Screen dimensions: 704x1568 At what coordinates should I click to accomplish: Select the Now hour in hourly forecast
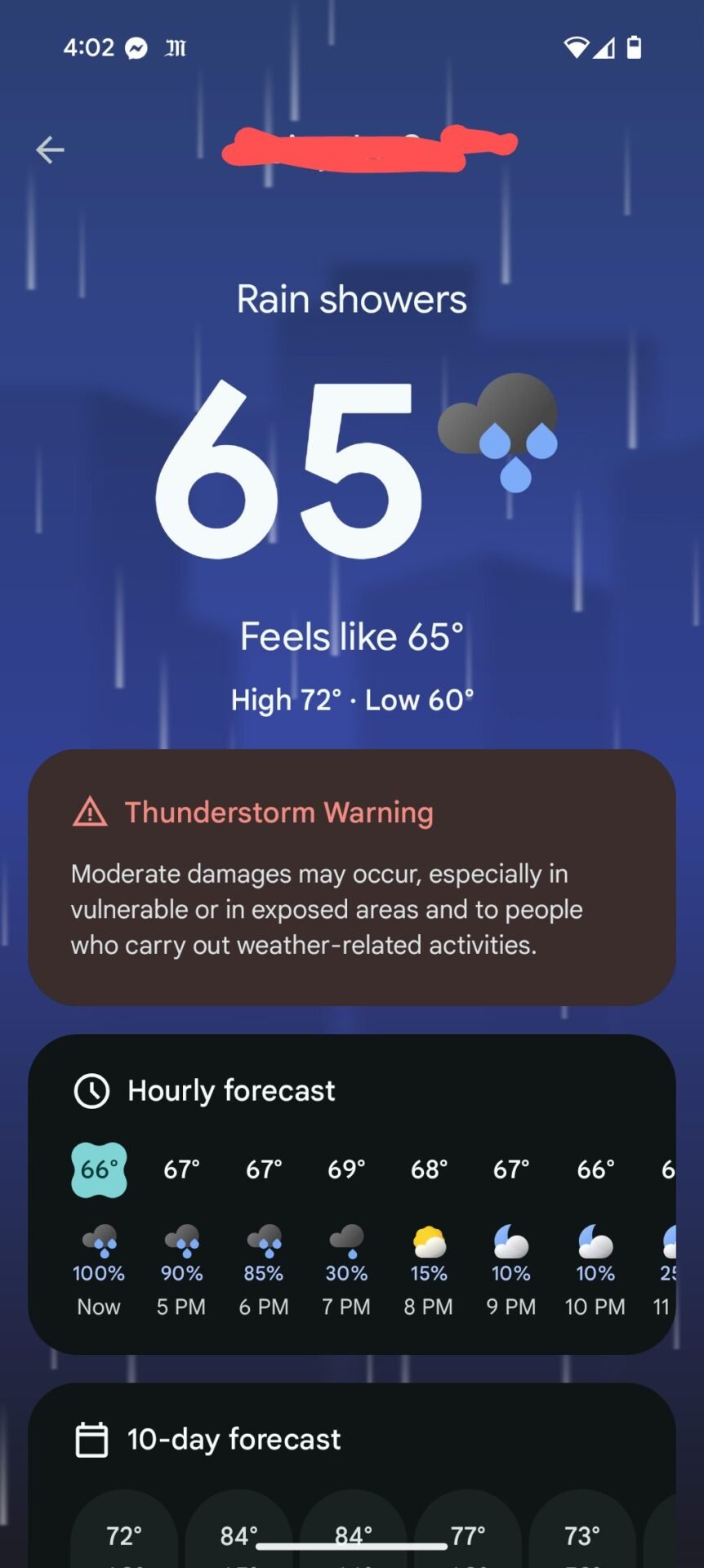(x=99, y=1231)
